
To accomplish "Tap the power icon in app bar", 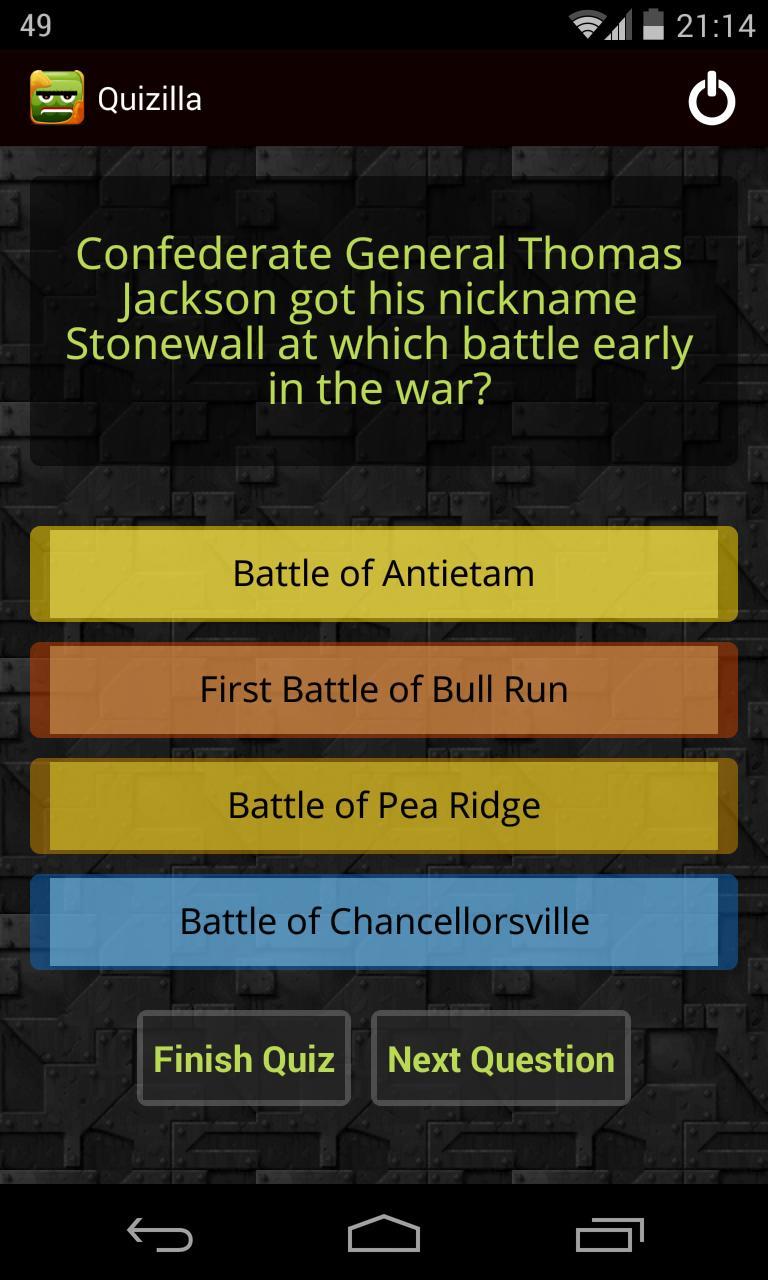I will [x=711, y=99].
